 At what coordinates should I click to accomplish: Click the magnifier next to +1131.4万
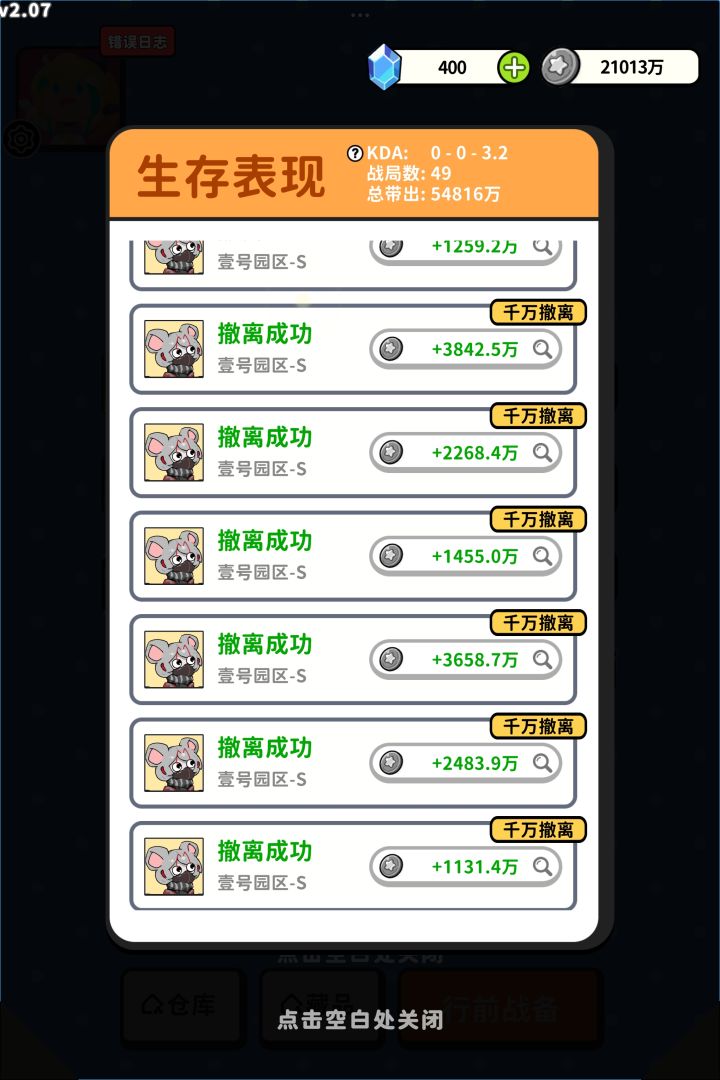tap(543, 867)
